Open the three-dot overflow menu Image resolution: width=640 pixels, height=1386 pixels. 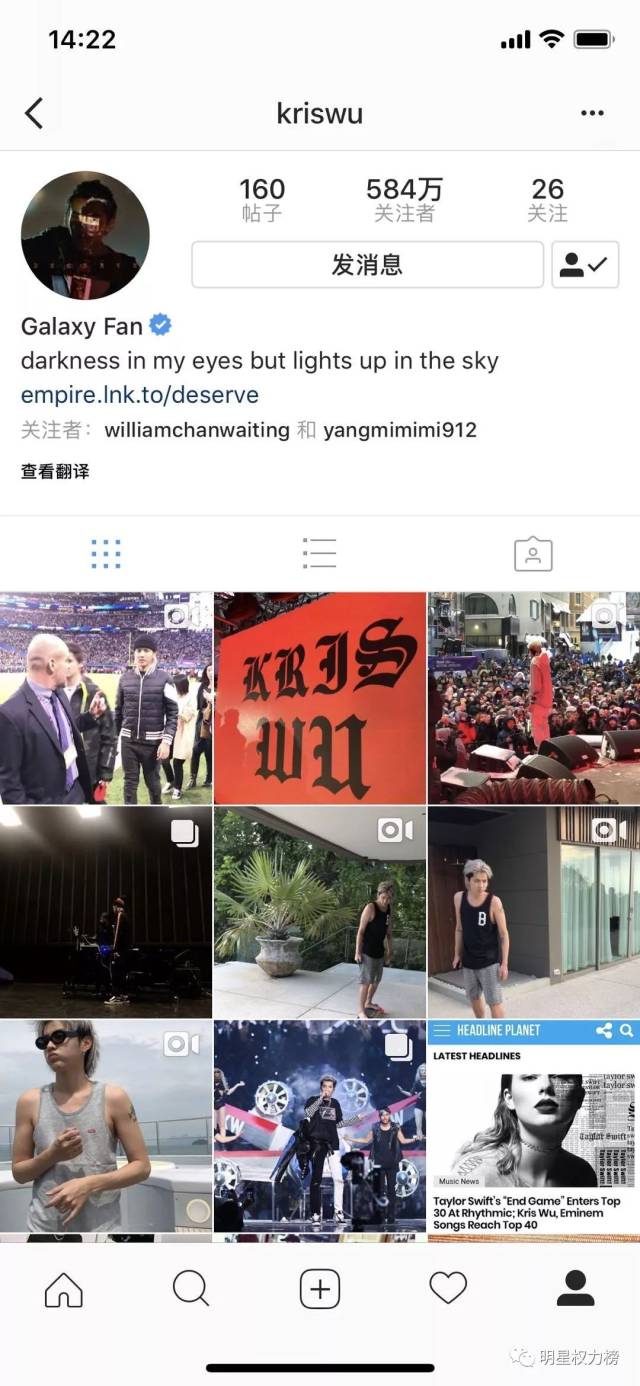click(592, 113)
